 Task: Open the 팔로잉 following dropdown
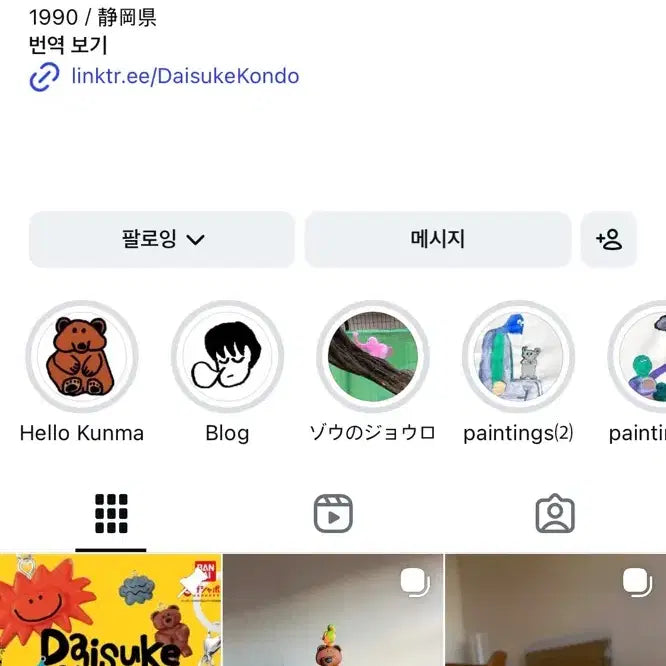(x=162, y=239)
